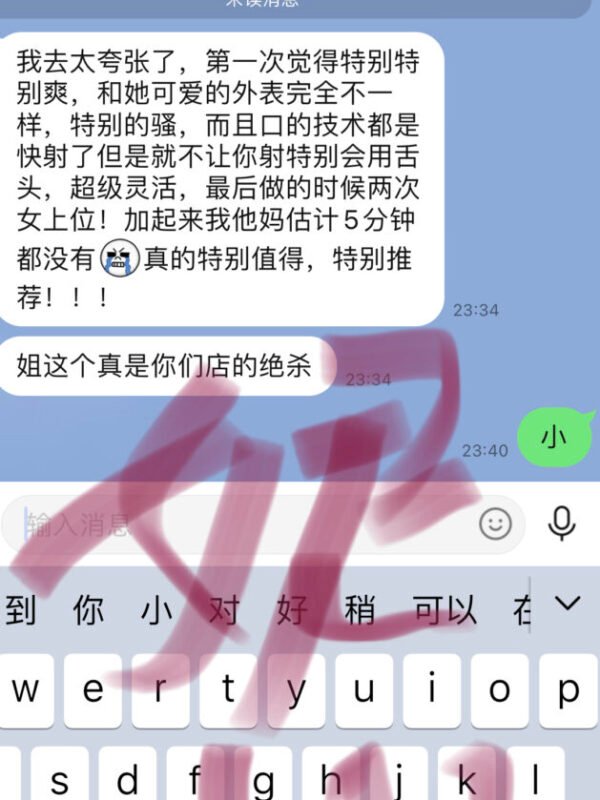
Task: Type the letter p key
Action: click(x=569, y=689)
